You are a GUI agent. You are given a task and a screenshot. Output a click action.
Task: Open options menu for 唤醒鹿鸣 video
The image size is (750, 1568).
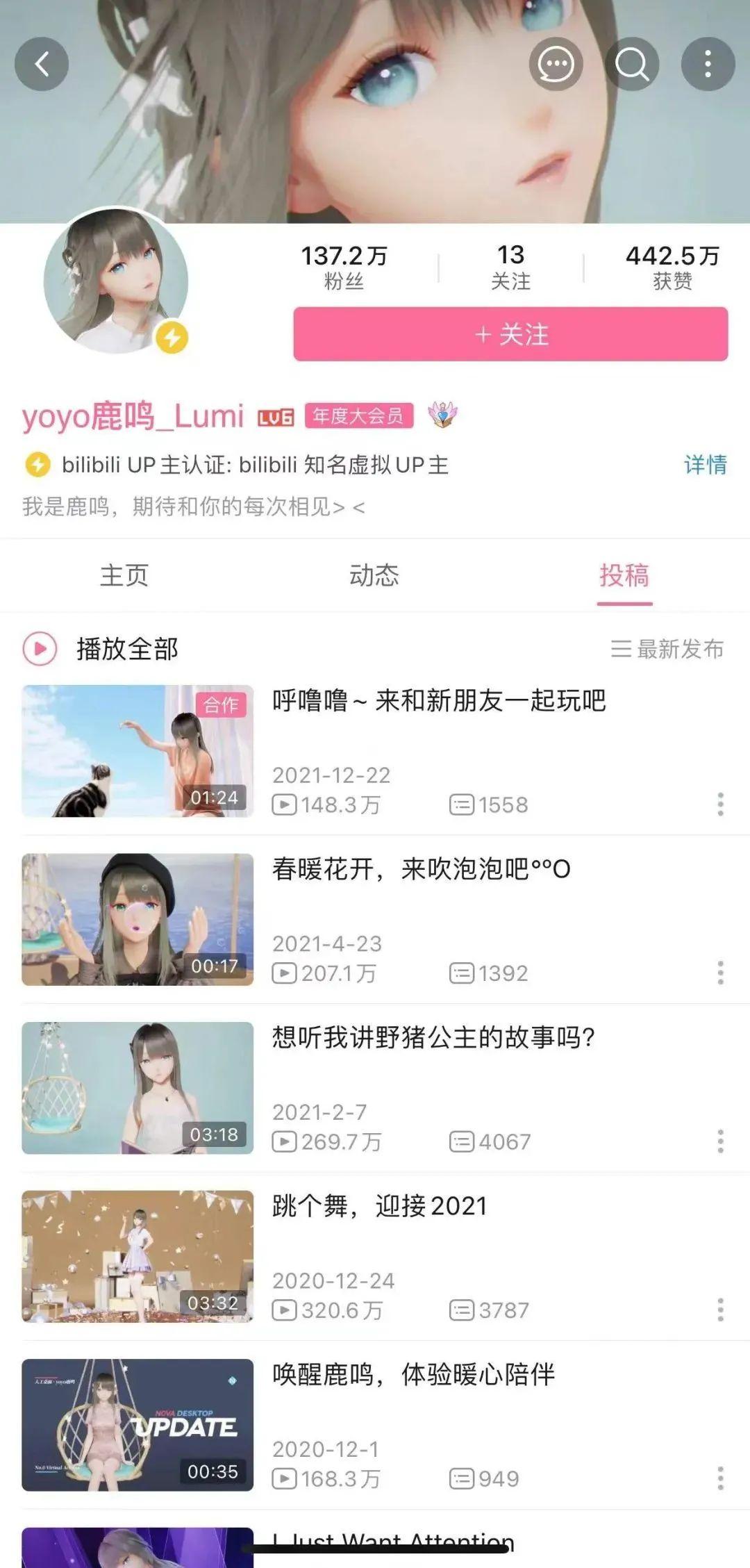pyautogui.click(x=718, y=1478)
